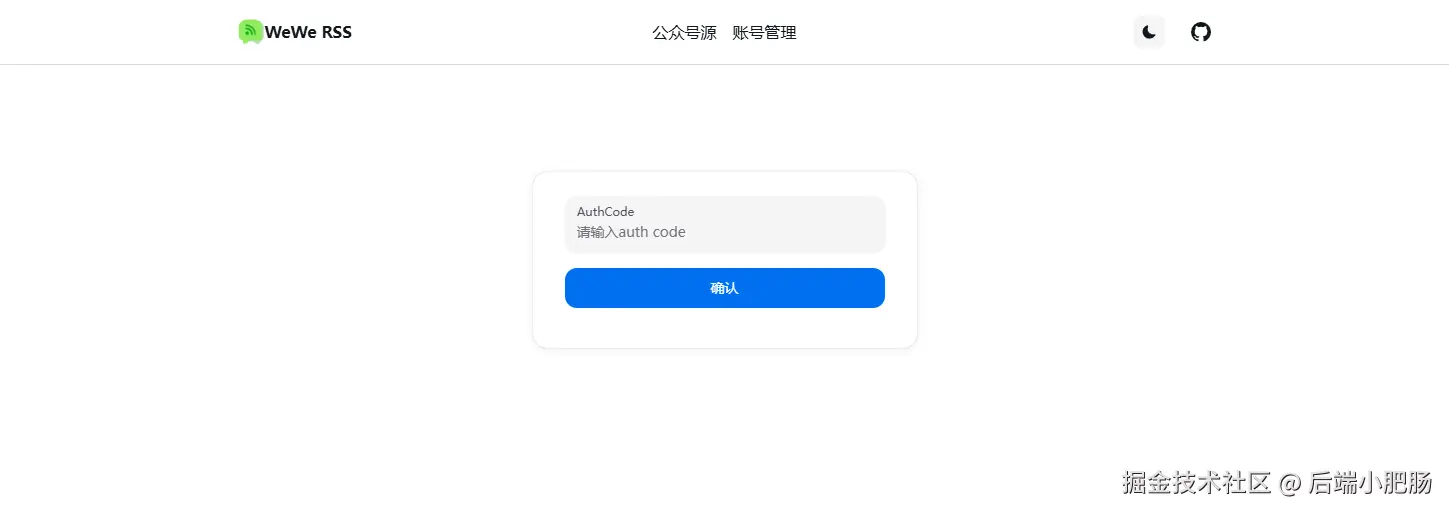The width and height of the screenshot is (1449, 513).
Task: Toggle the dark mode moon icon
Action: [x=1149, y=32]
